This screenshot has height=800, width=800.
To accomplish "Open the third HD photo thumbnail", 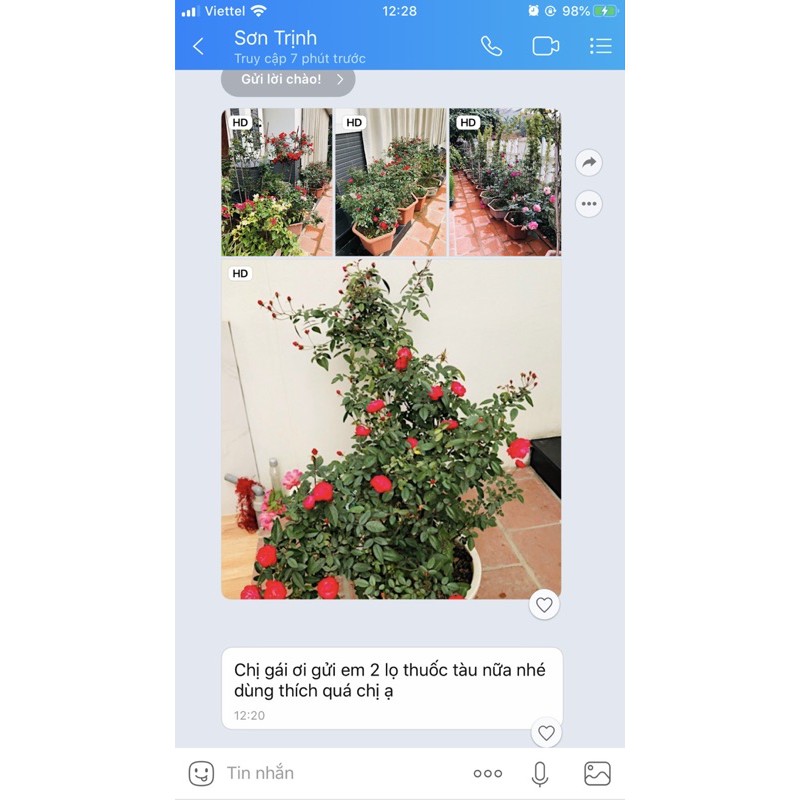I will 505,182.
